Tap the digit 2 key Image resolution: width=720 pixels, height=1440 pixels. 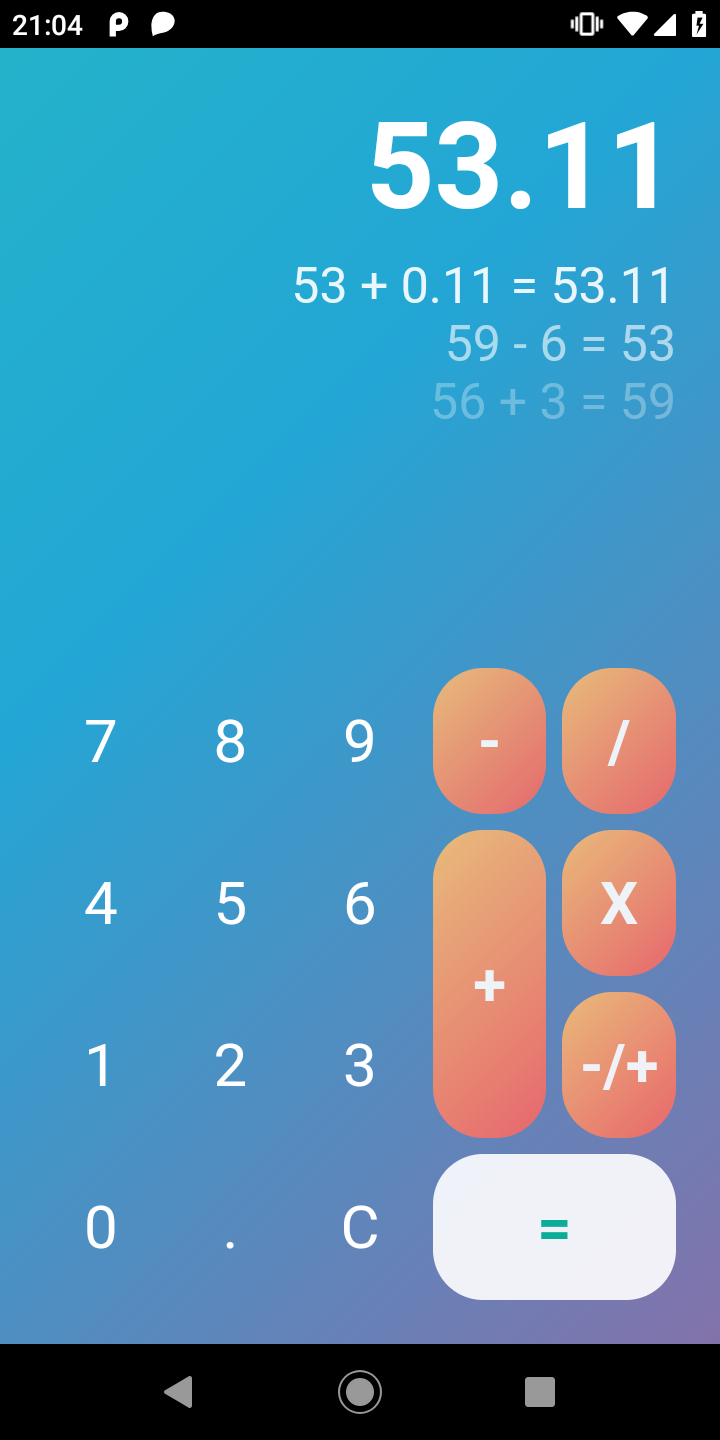(230, 1066)
